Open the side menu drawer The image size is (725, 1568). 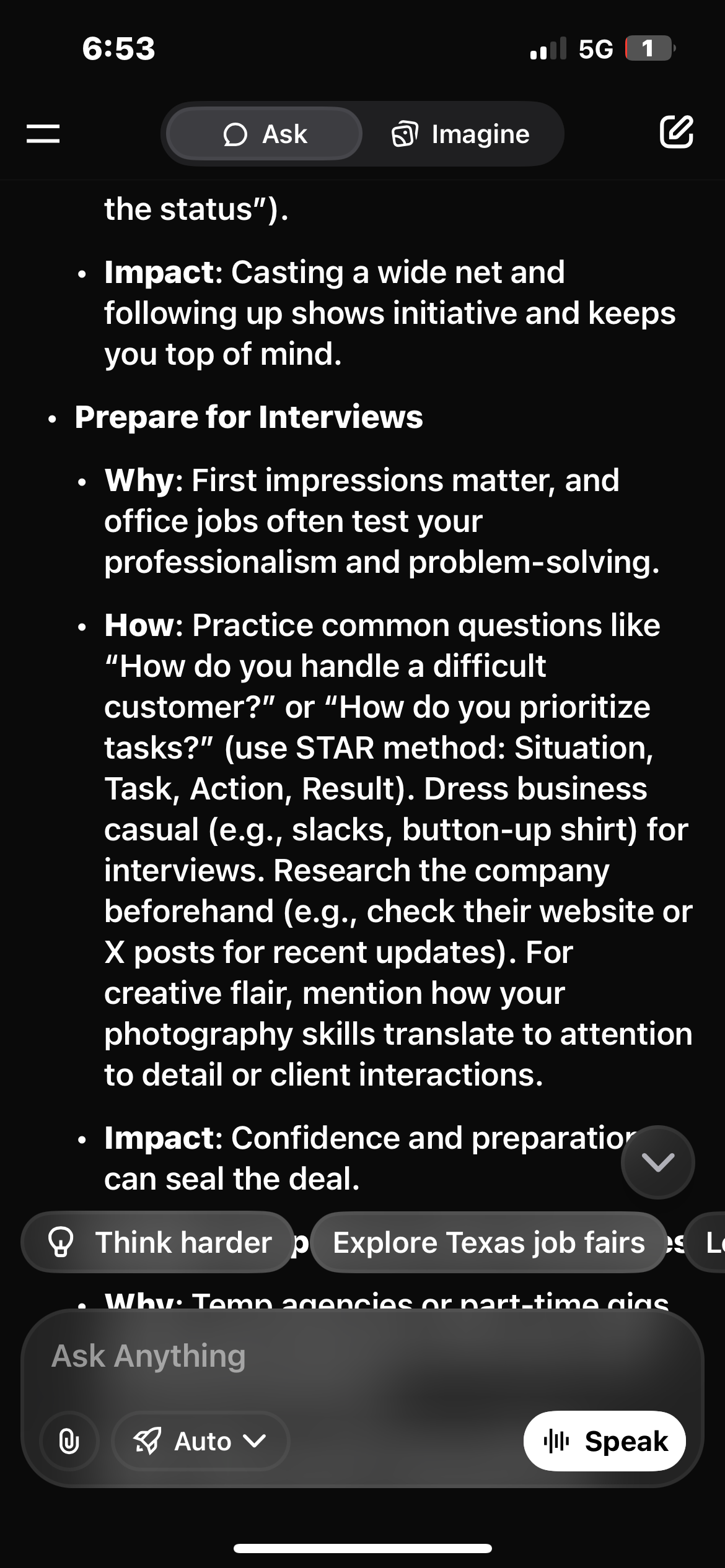point(43,134)
